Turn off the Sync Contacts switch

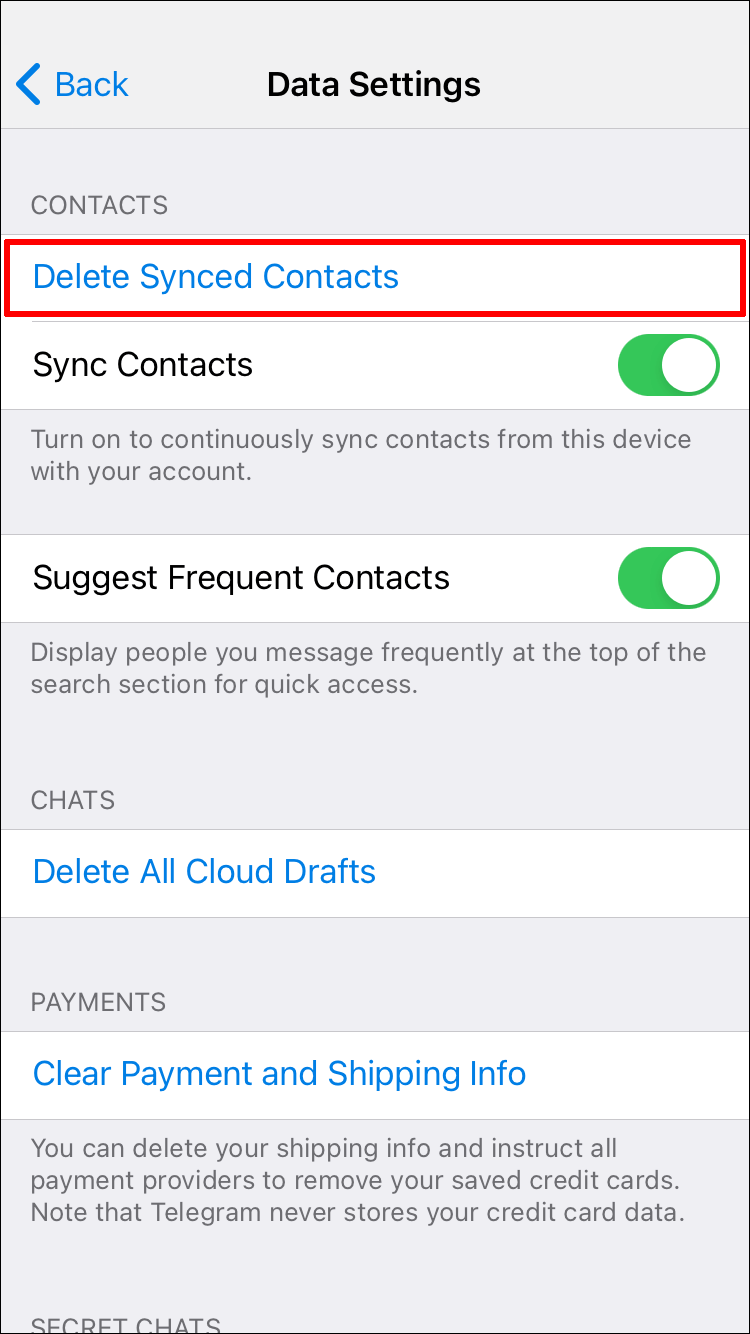(668, 365)
